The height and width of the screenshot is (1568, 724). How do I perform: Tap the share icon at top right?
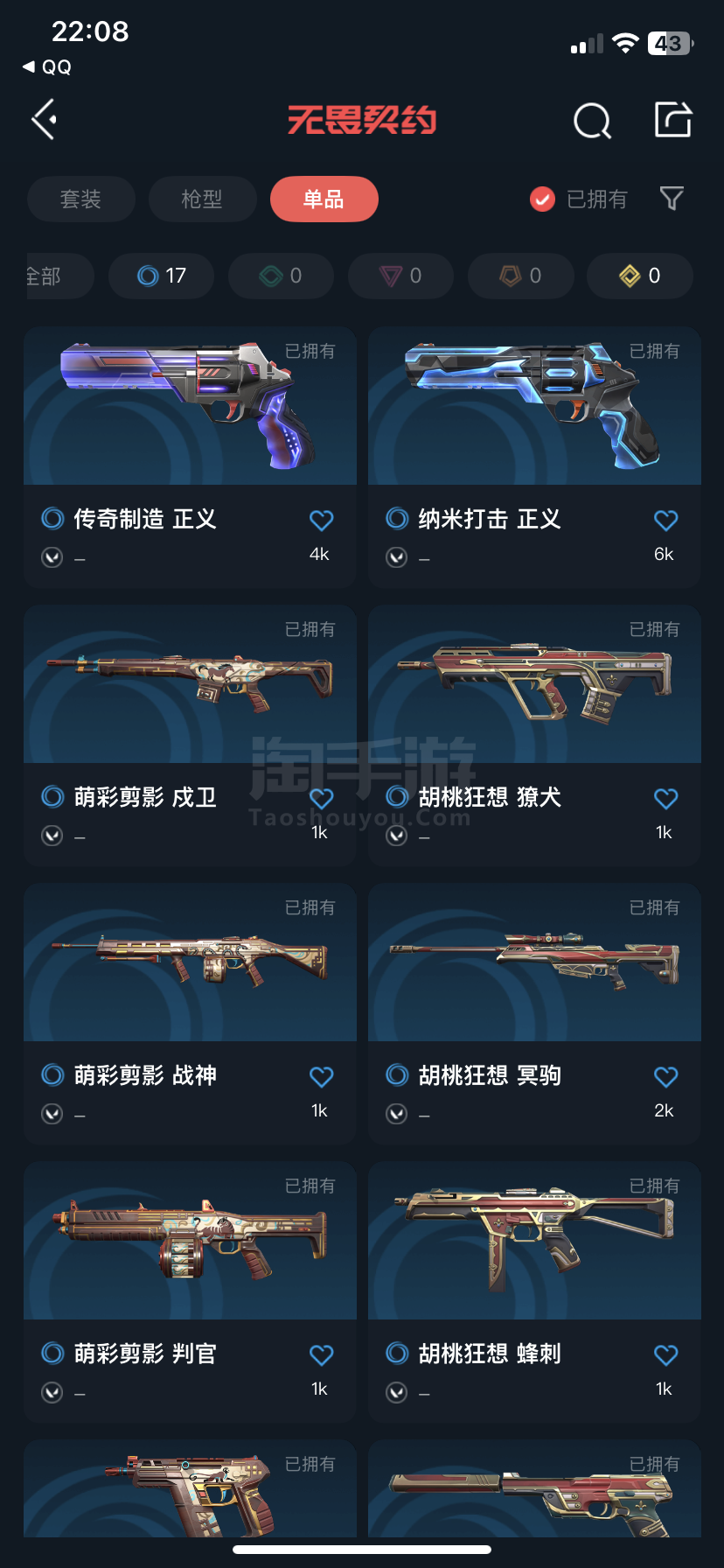(x=673, y=120)
